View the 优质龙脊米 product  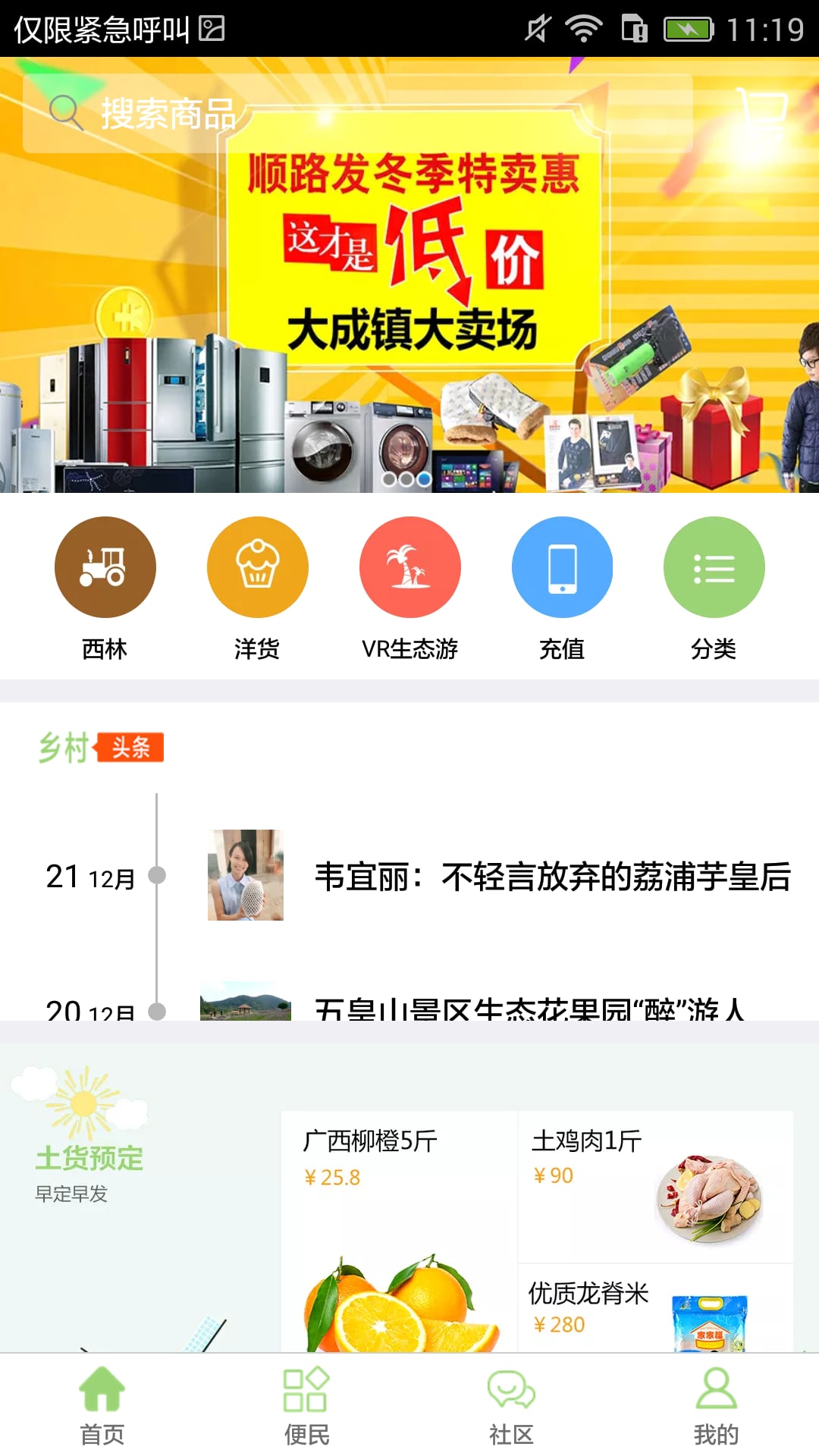[x=656, y=1308]
